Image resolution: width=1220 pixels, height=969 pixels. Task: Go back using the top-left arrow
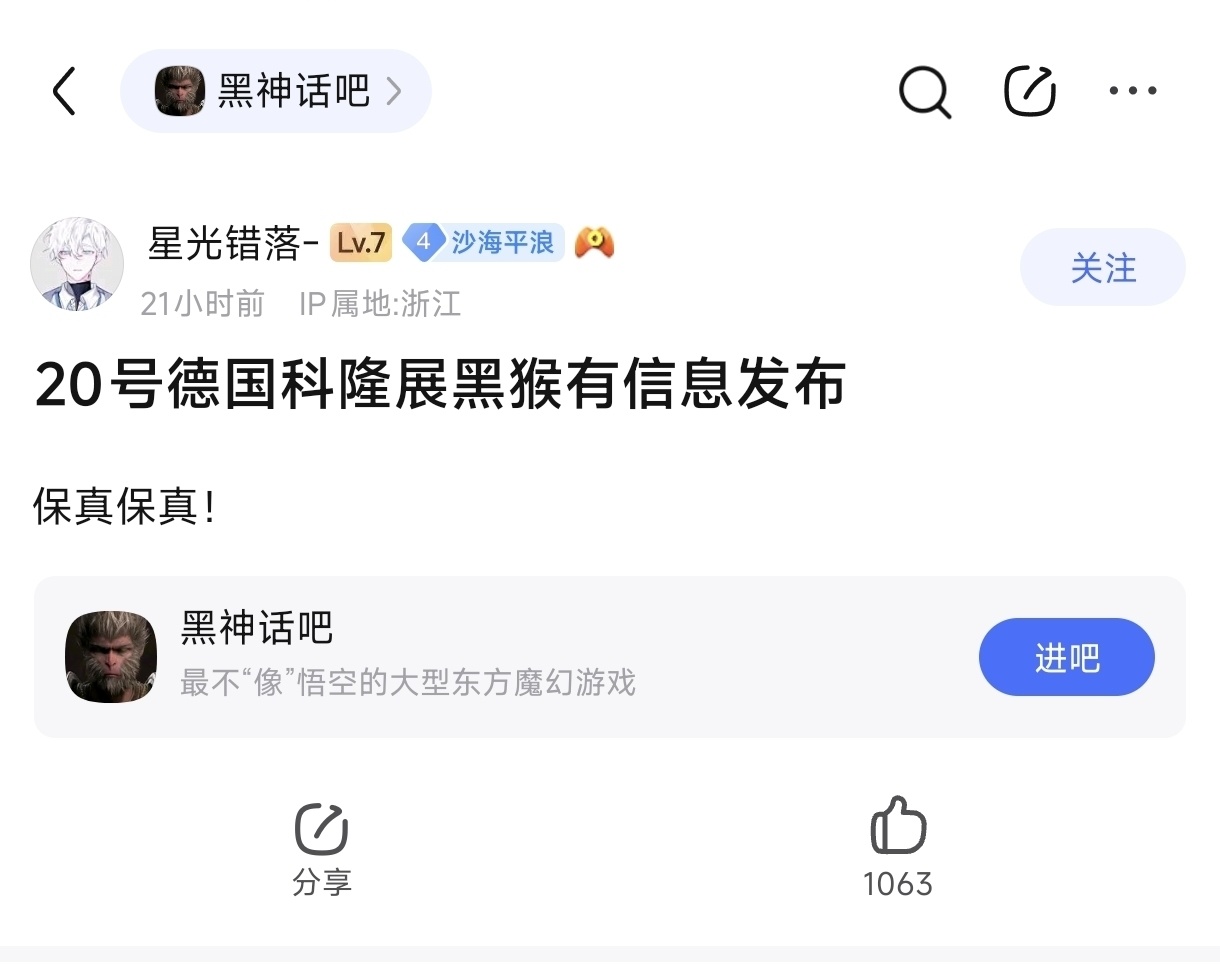pyautogui.click(x=64, y=91)
